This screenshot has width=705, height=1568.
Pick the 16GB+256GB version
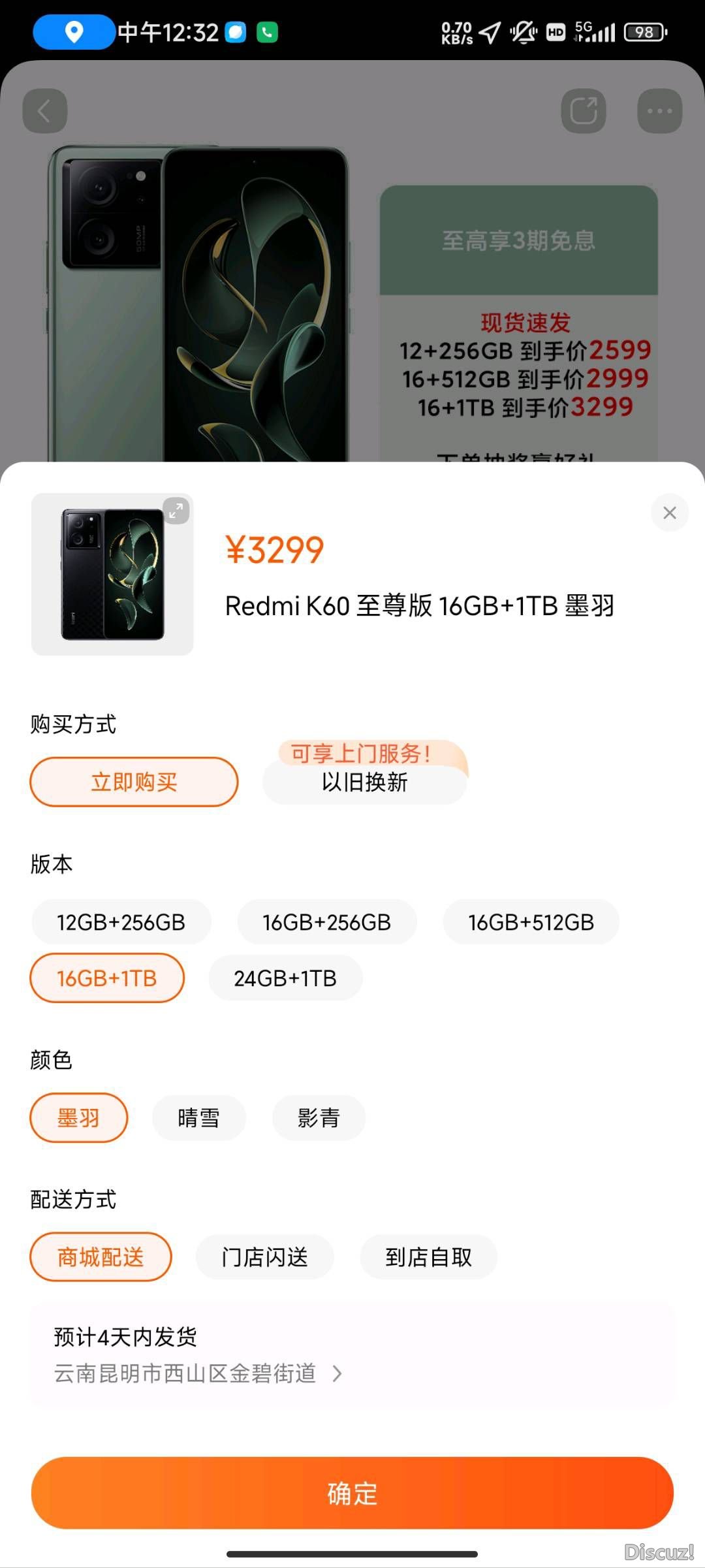[x=326, y=922]
